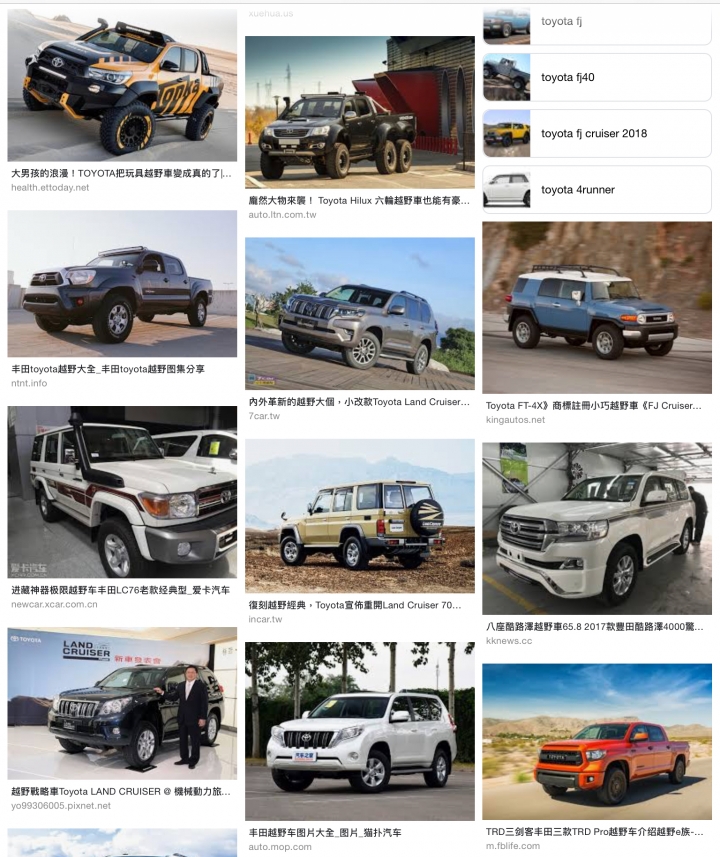
Task: Tap the 'toyota fj' suggestion row
Action: point(597,22)
